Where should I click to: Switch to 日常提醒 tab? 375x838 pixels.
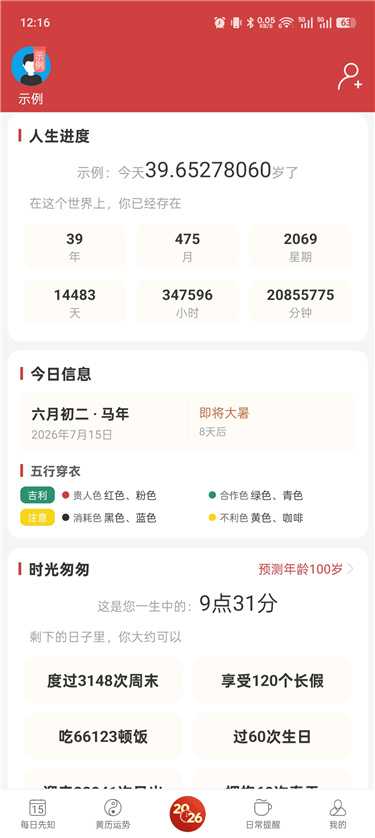click(262, 814)
